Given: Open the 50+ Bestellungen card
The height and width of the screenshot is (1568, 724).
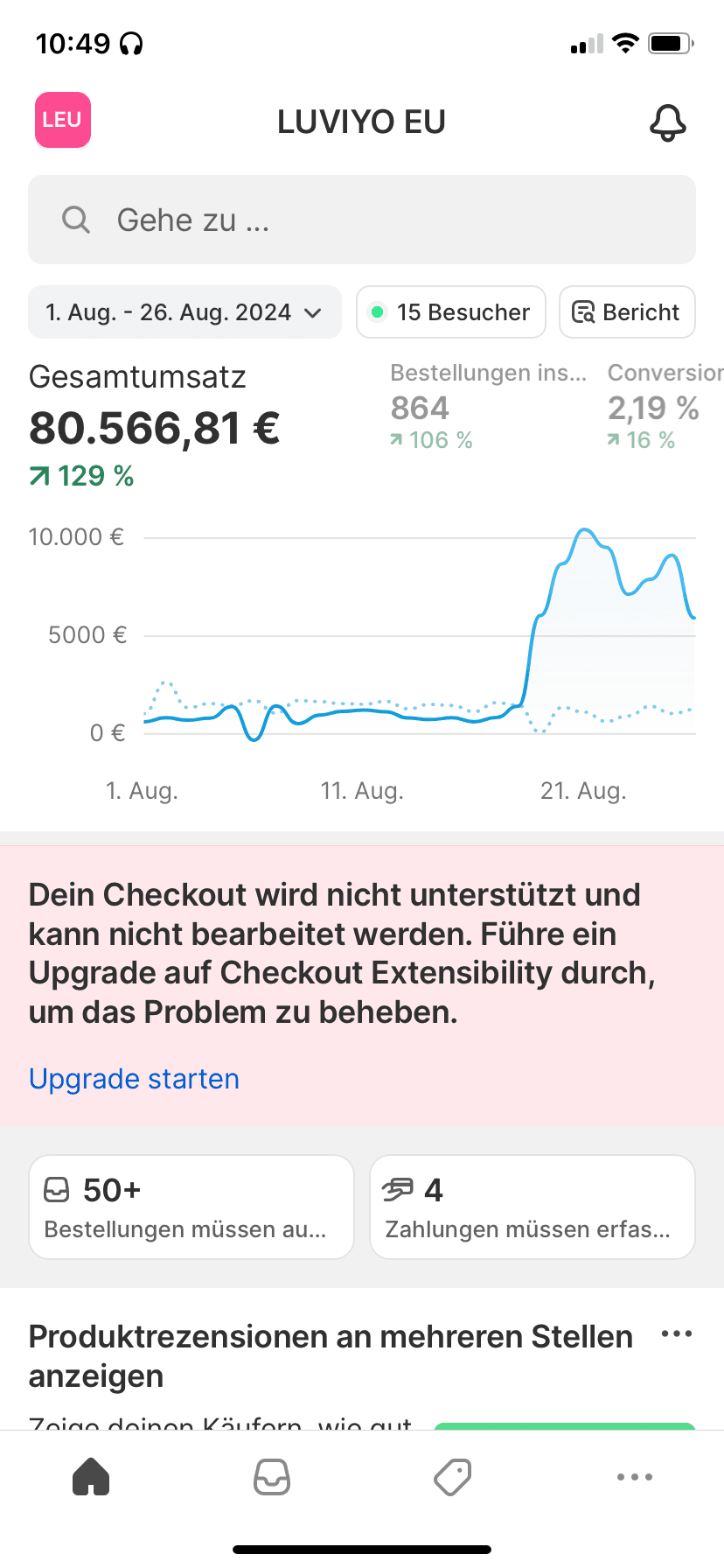Looking at the screenshot, I should click(x=191, y=1207).
